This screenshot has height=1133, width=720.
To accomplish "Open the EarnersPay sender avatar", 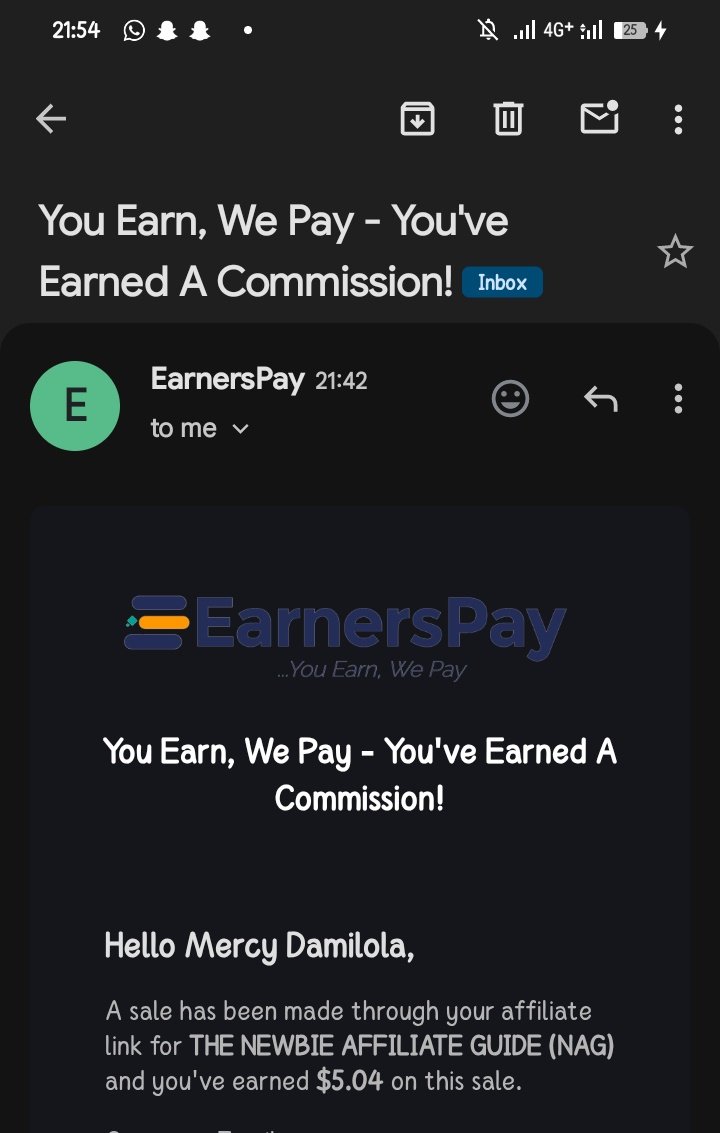I will pyautogui.click(x=75, y=406).
